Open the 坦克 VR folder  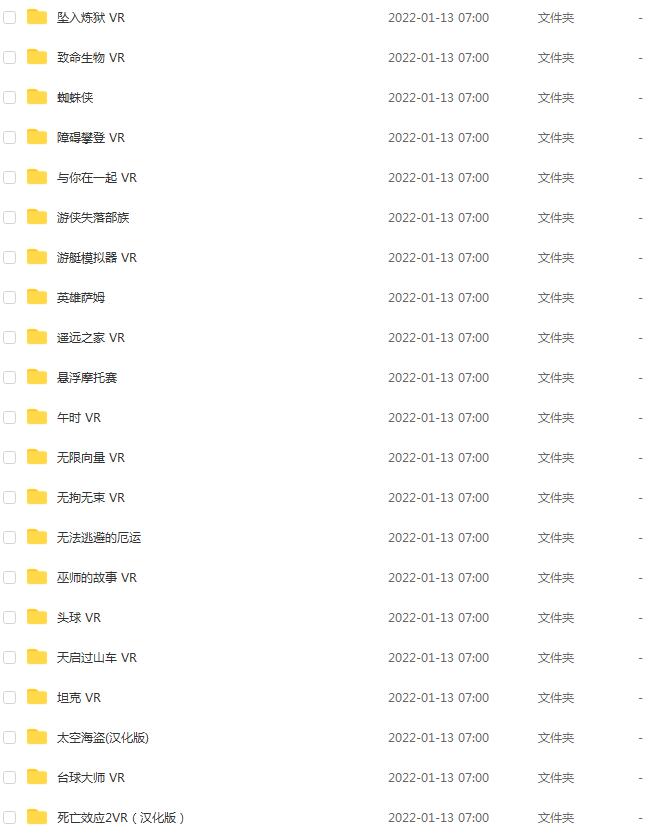pos(79,698)
